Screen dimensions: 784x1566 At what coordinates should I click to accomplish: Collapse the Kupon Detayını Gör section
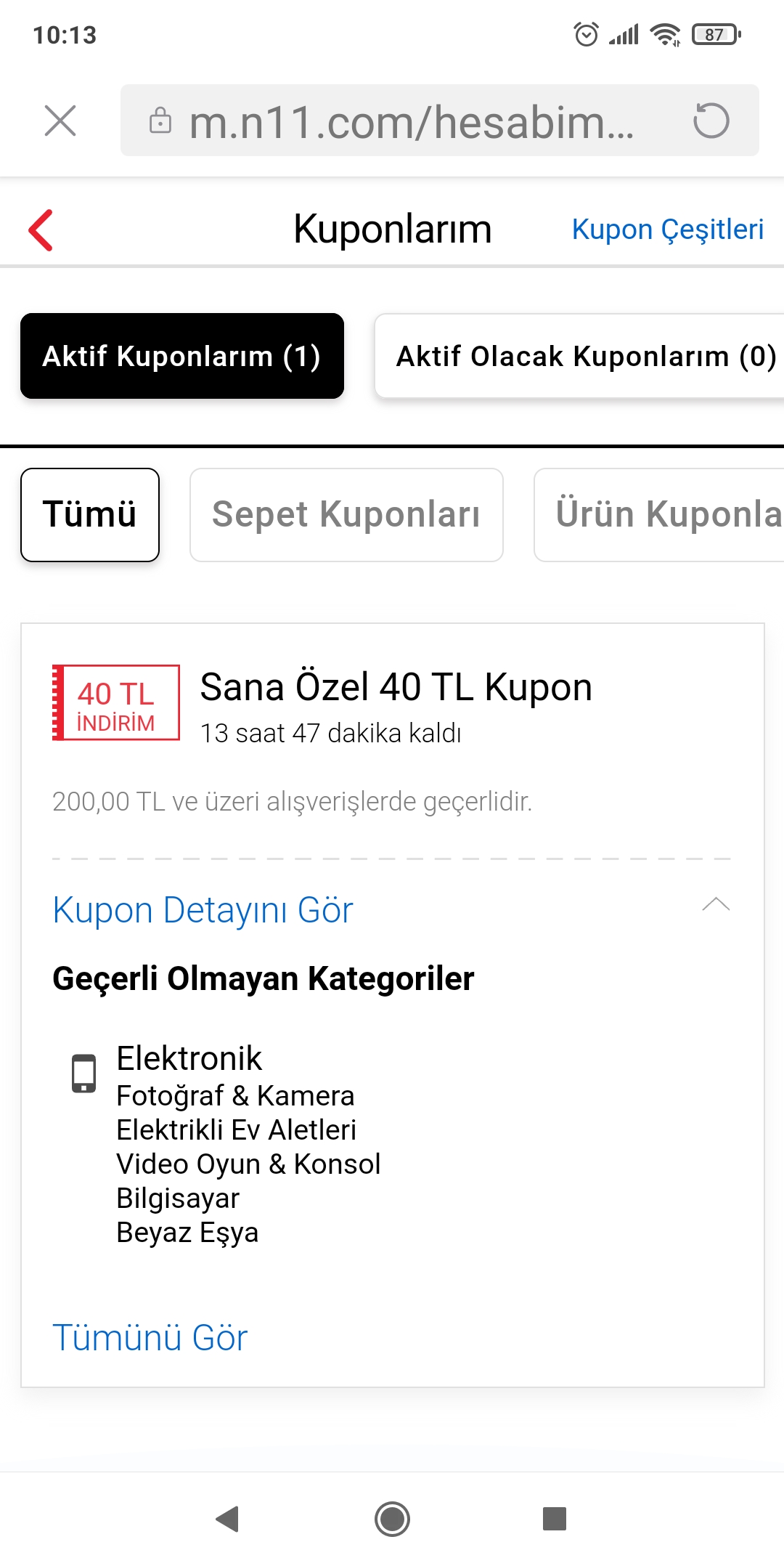pyautogui.click(x=715, y=905)
